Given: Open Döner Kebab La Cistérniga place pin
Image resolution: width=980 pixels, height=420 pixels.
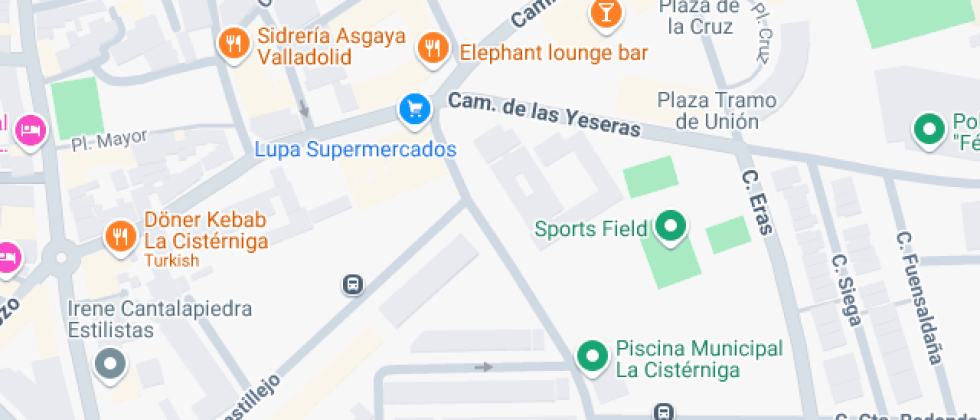Looking at the screenshot, I should point(120,236).
